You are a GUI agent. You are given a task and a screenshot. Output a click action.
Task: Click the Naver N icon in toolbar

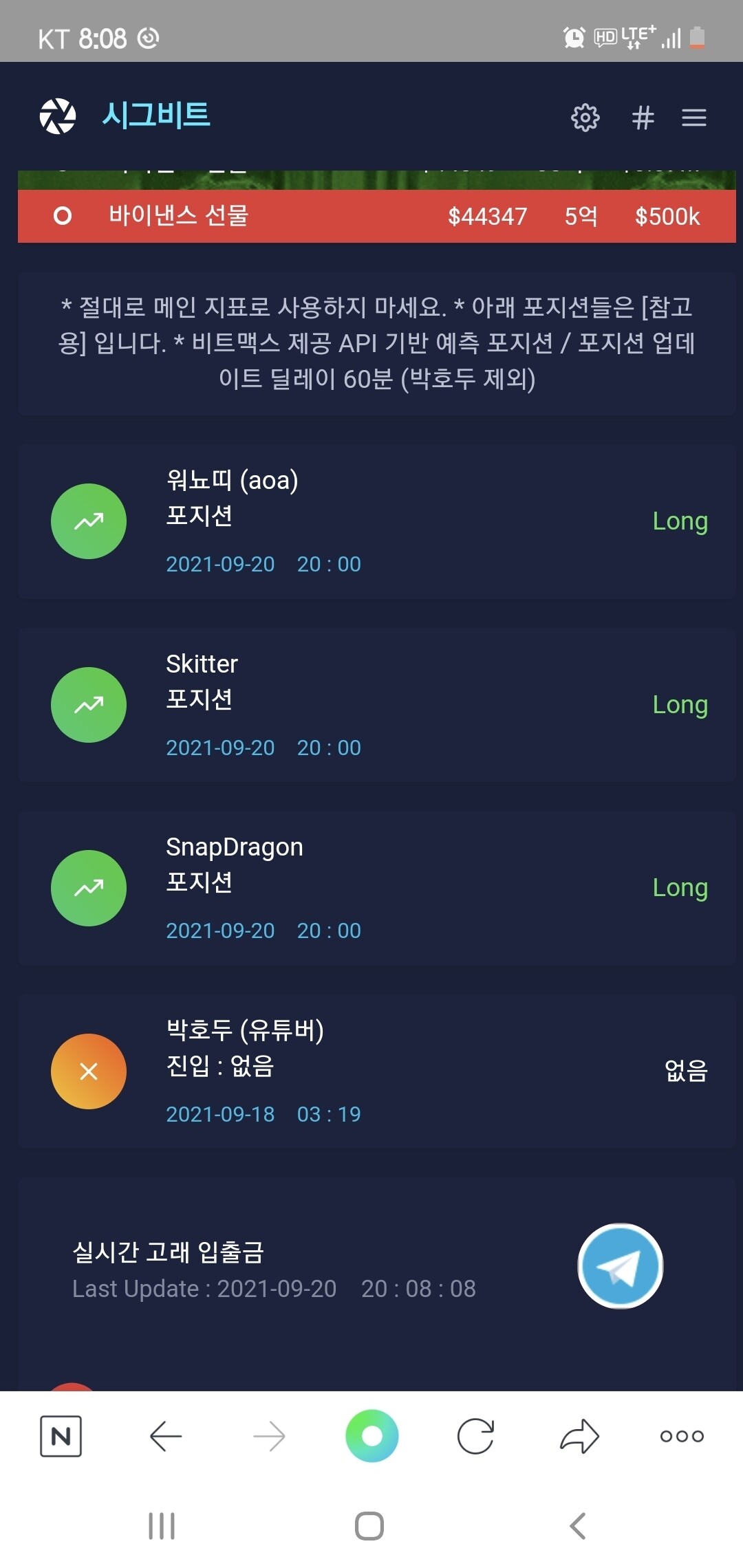61,1436
